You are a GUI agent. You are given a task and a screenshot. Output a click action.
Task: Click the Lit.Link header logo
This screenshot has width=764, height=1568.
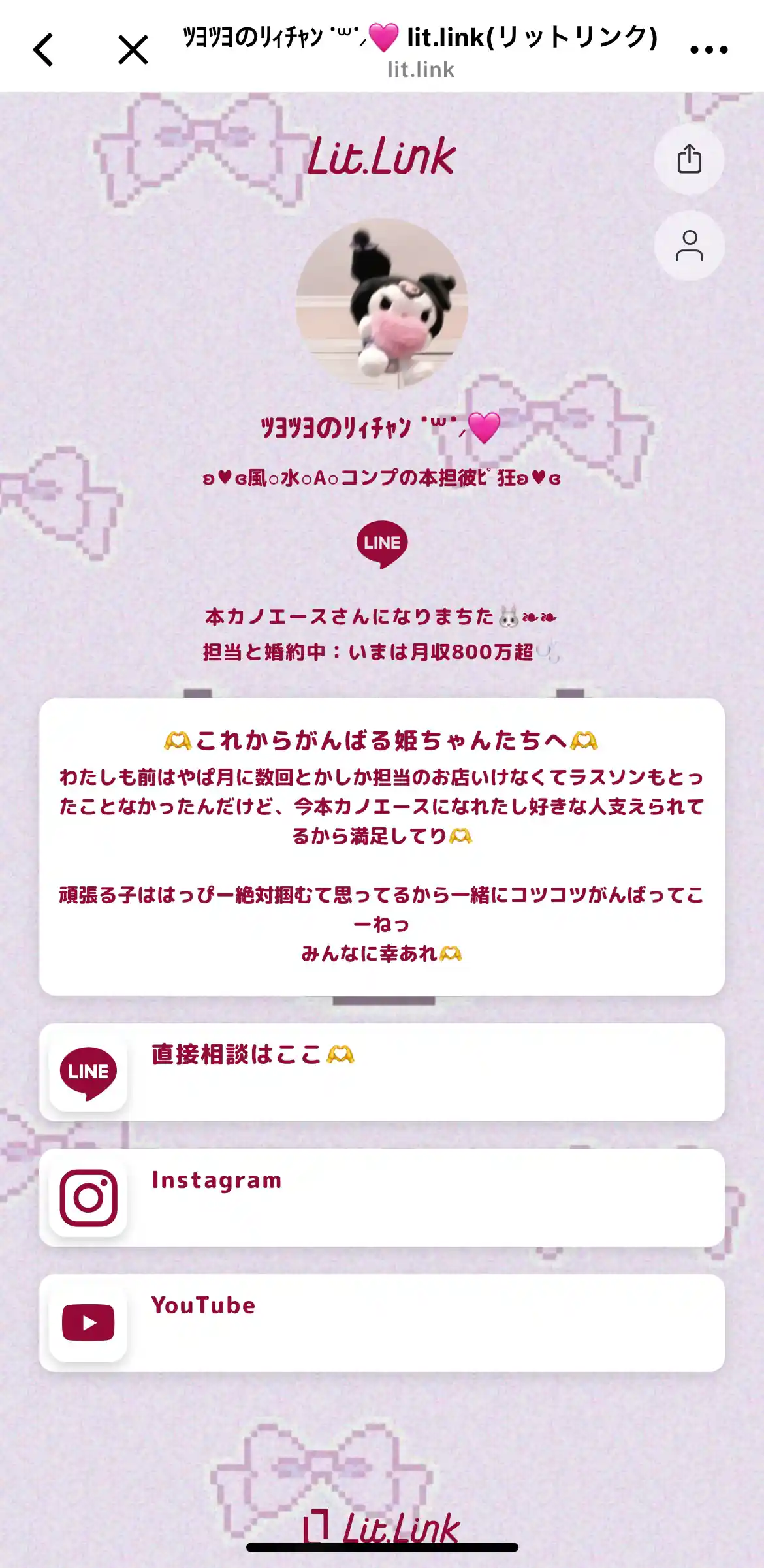tap(382, 157)
